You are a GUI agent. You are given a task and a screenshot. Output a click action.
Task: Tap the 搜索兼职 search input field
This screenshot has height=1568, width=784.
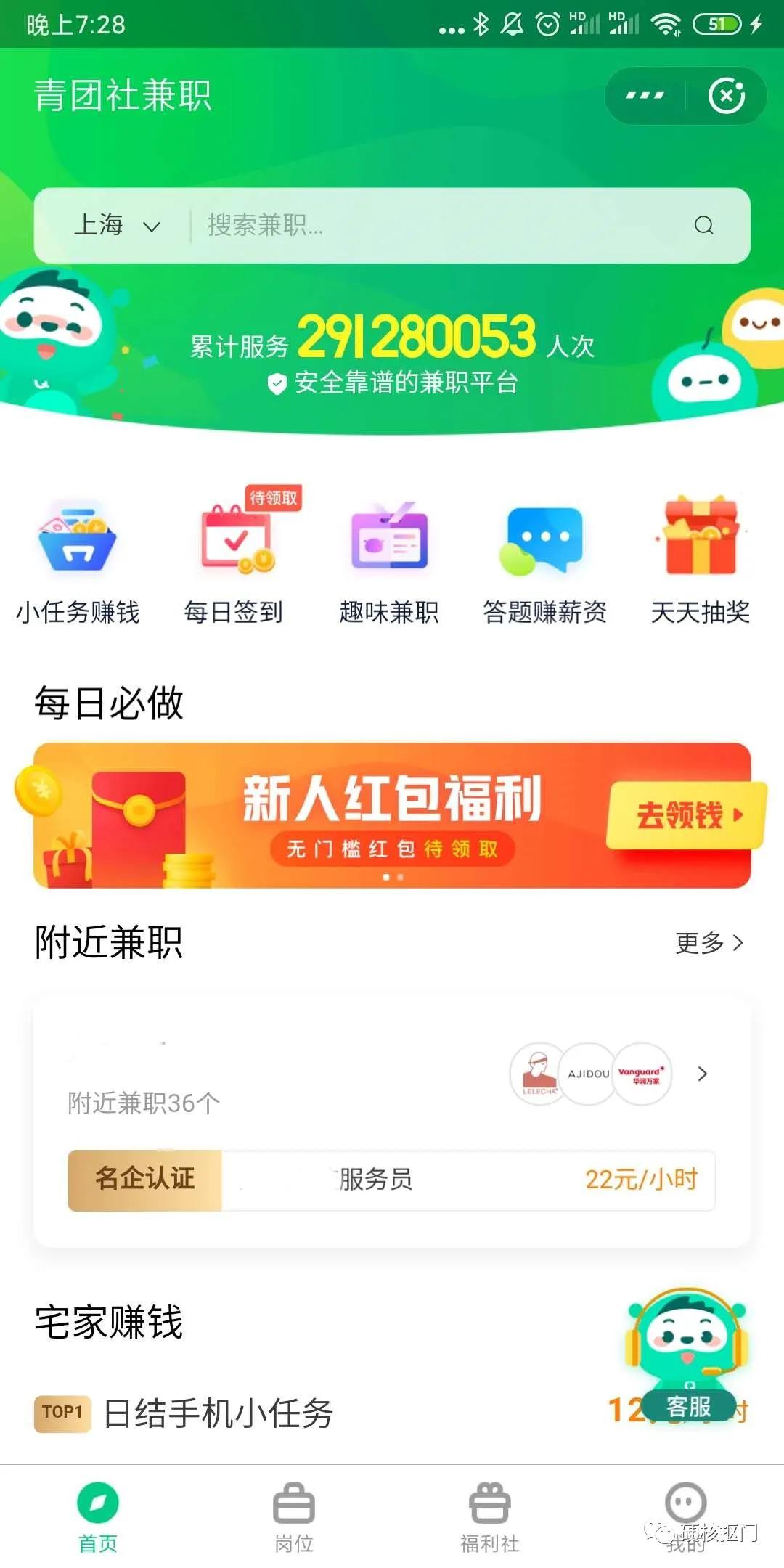click(407, 226)
